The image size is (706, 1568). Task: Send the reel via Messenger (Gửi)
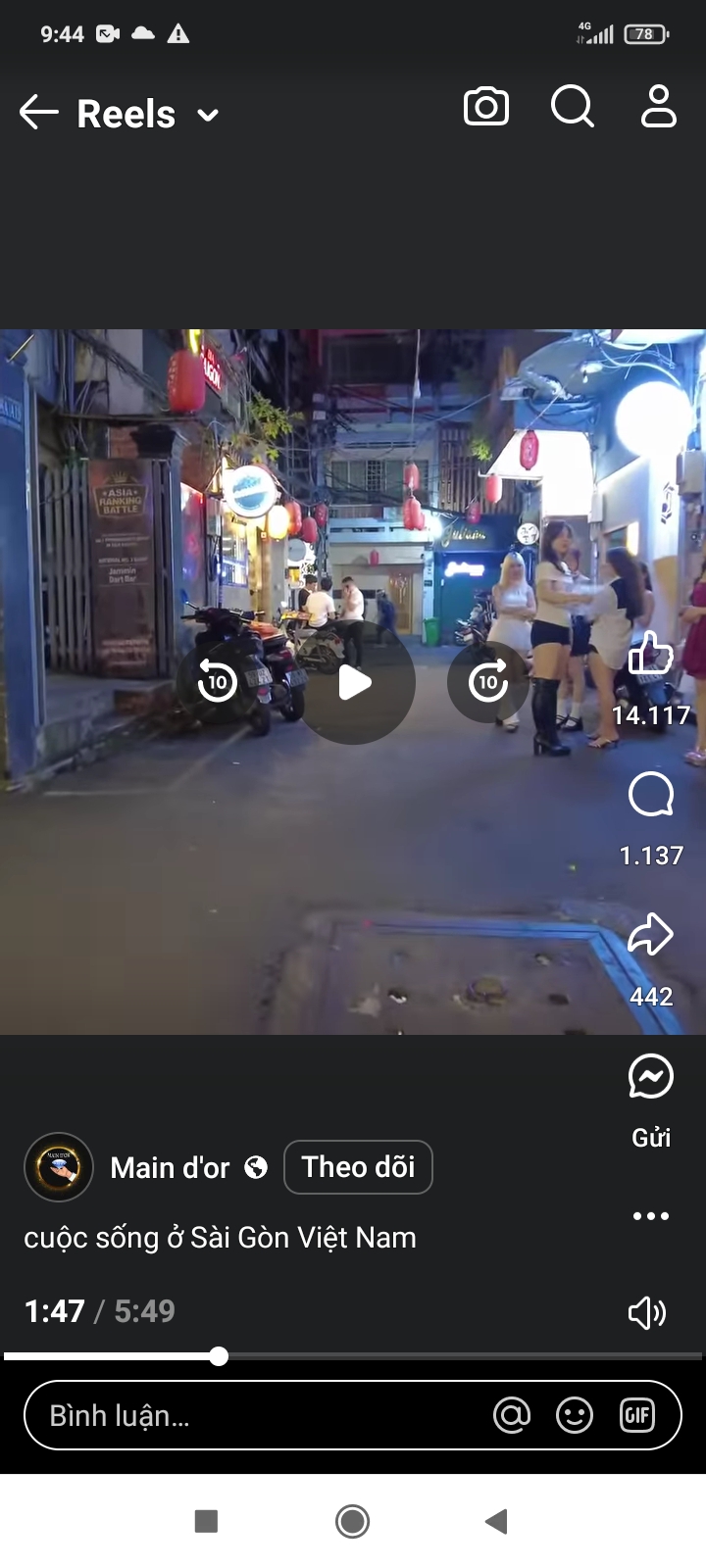[650, 1078]
